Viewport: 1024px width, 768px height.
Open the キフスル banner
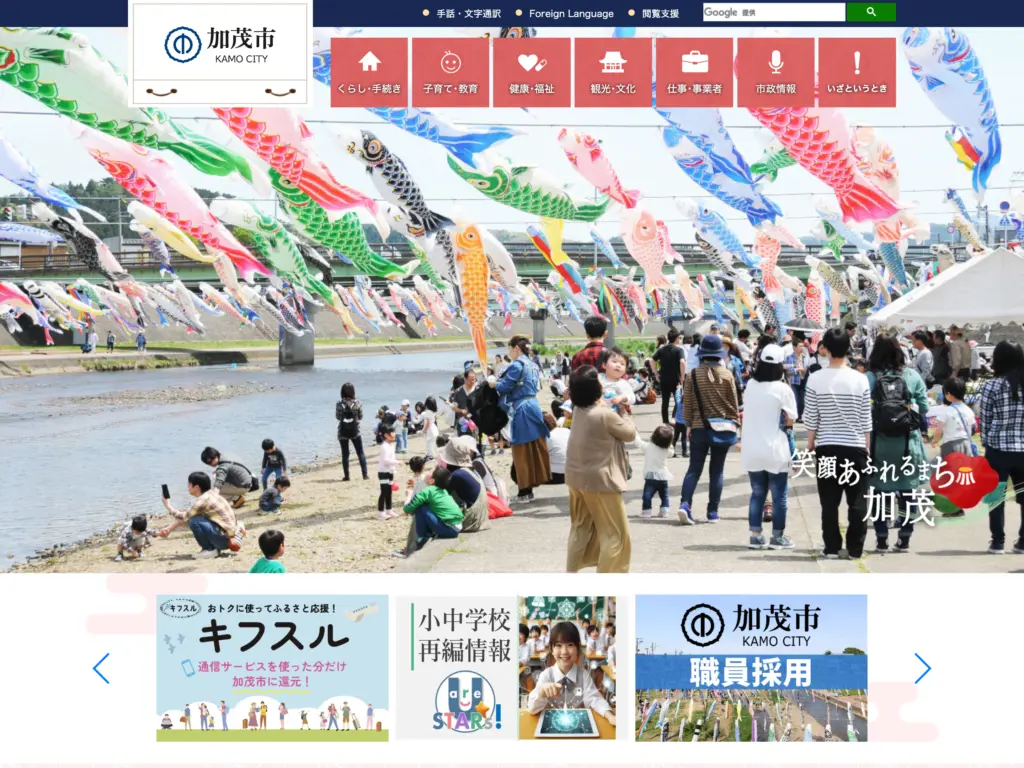click(272, 668)
